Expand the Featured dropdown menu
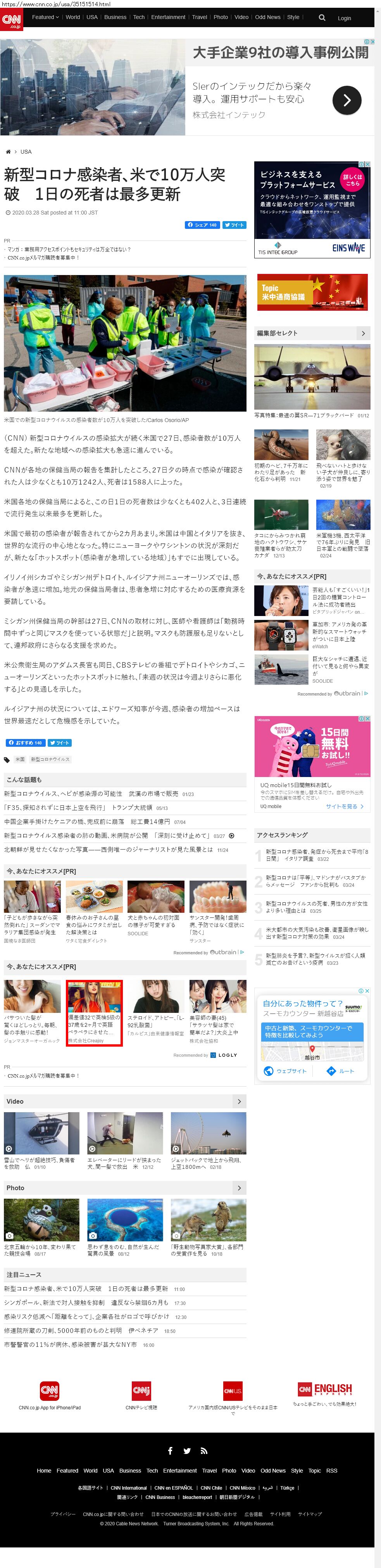 [46, 17]
